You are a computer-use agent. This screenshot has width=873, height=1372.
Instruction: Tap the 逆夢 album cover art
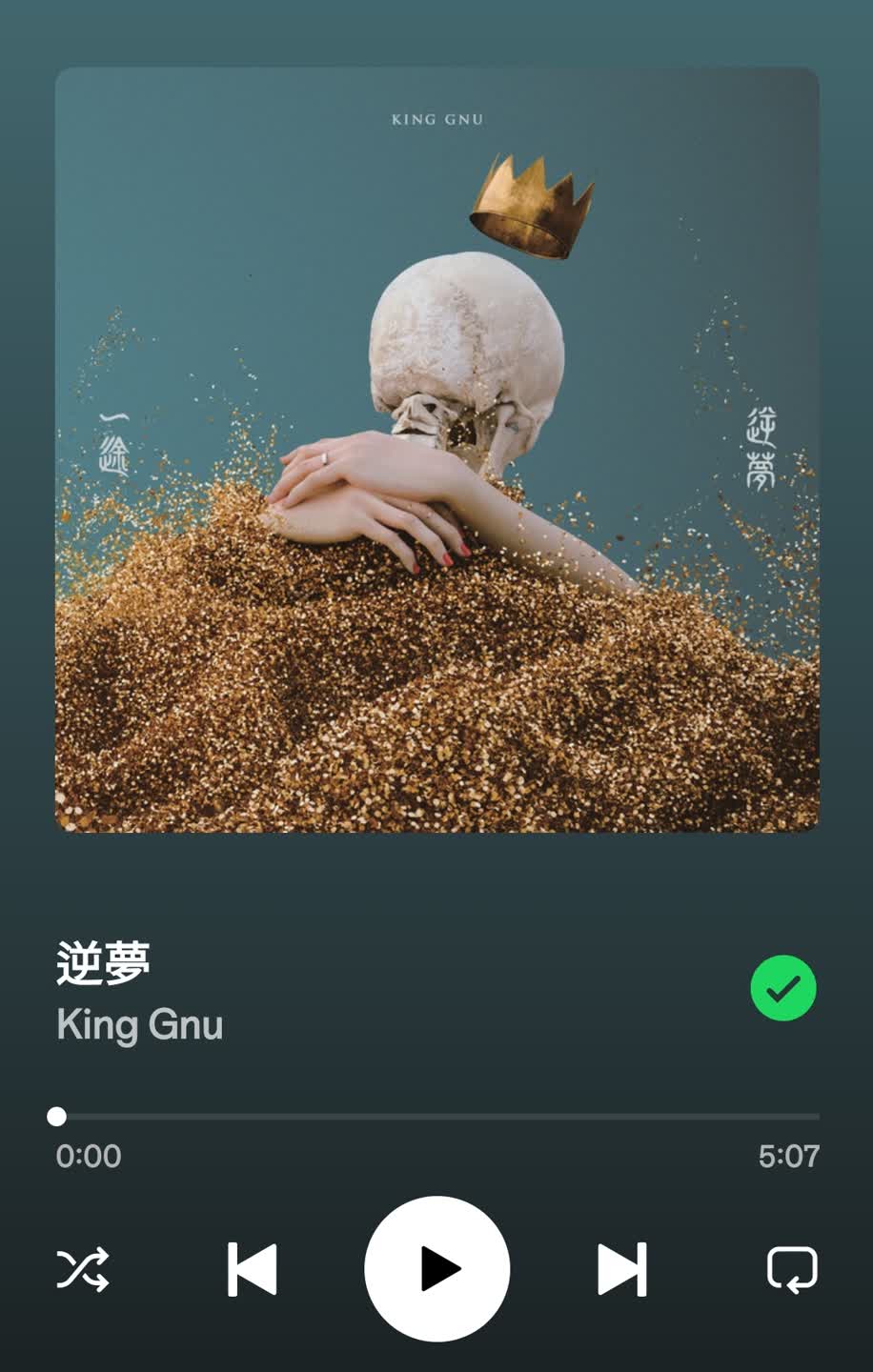[436, 450]
